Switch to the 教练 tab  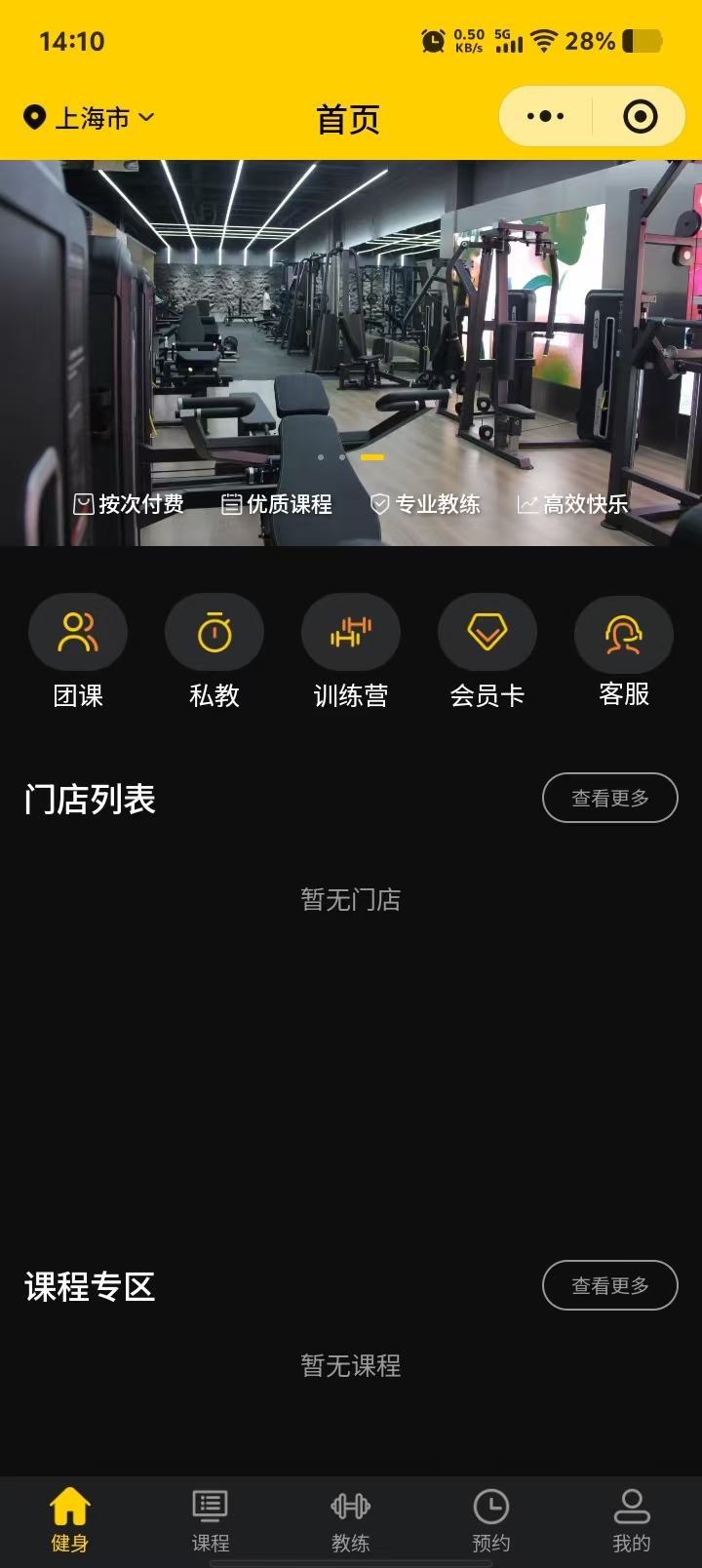pyautogui.click(x=351, y=1520)
